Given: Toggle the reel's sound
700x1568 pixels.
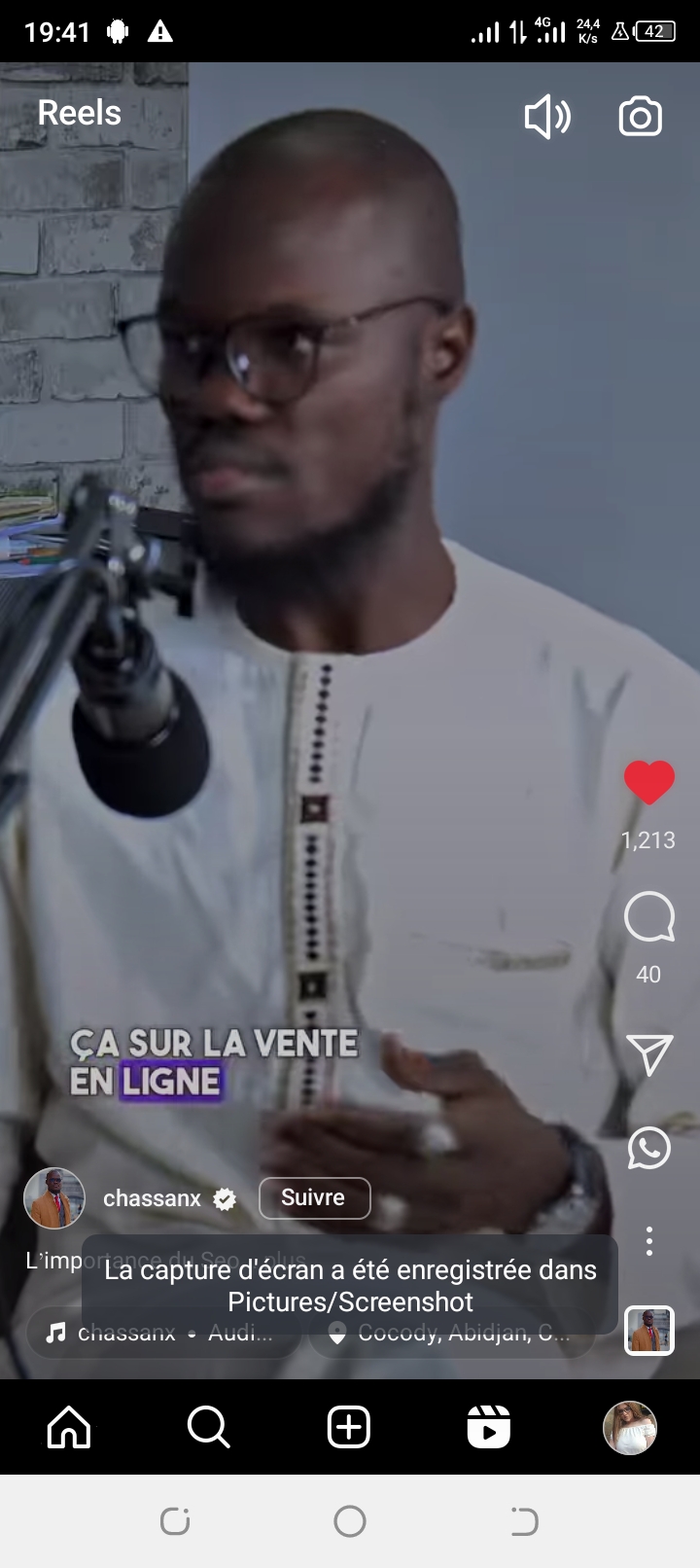Looking at the screenshot, I should (x=547, y=117).
